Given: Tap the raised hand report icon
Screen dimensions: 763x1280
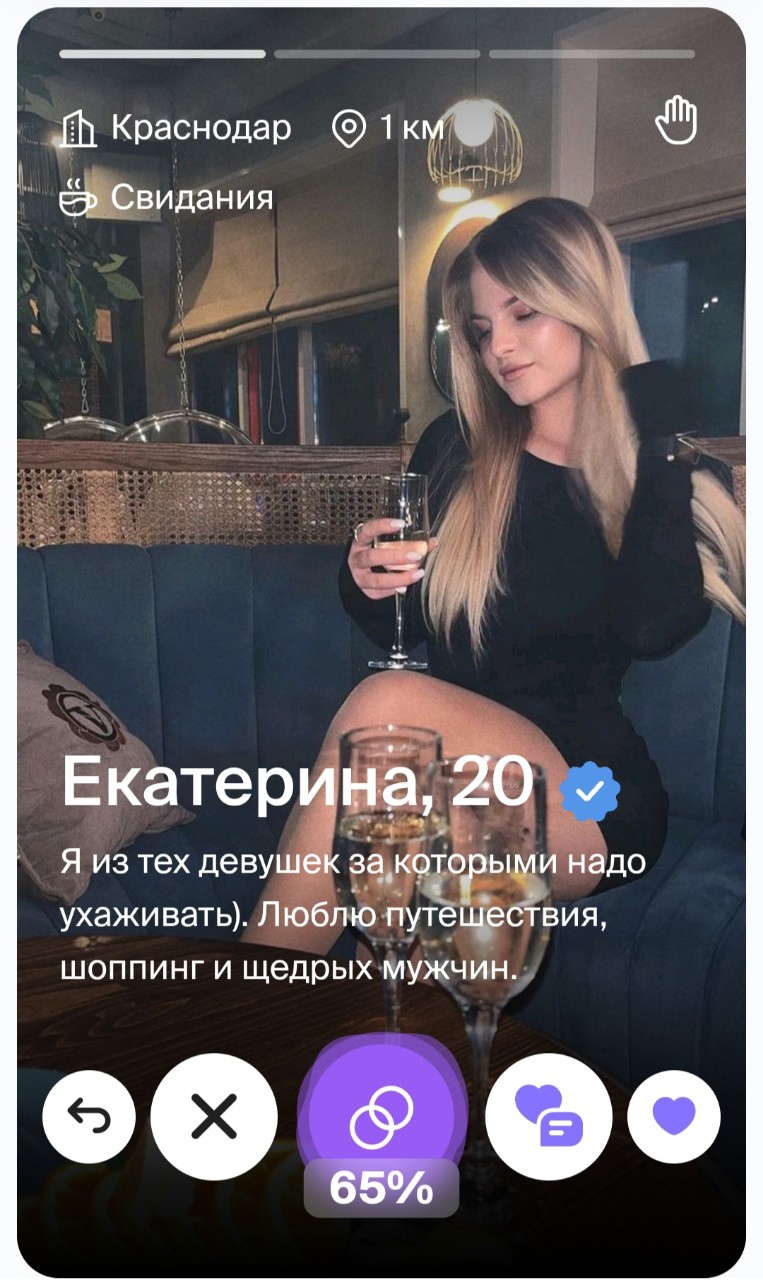Looking at the screenshot, I should point(675,125).
